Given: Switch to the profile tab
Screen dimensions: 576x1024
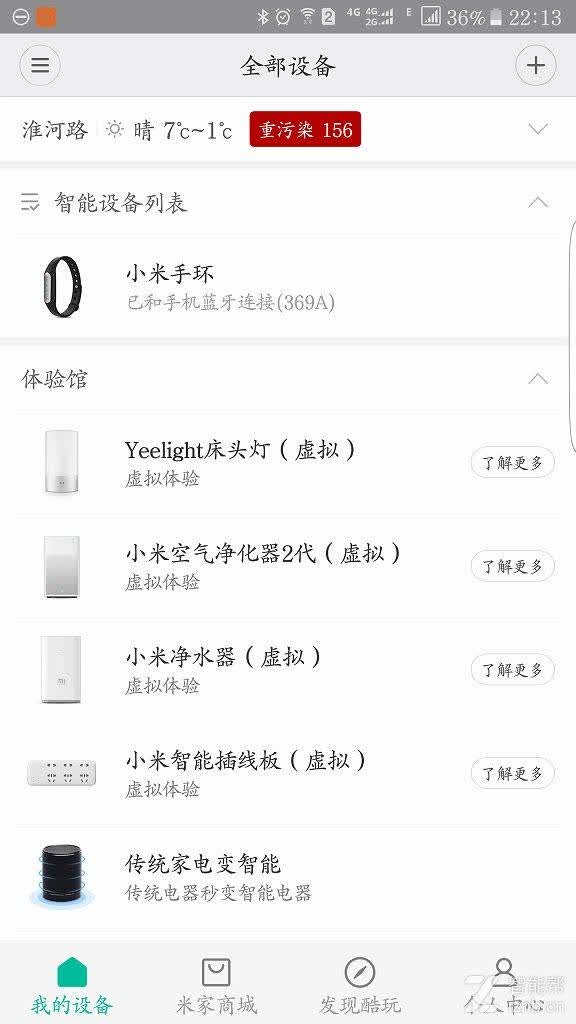Looking at the screenshot, I should 504,984.
